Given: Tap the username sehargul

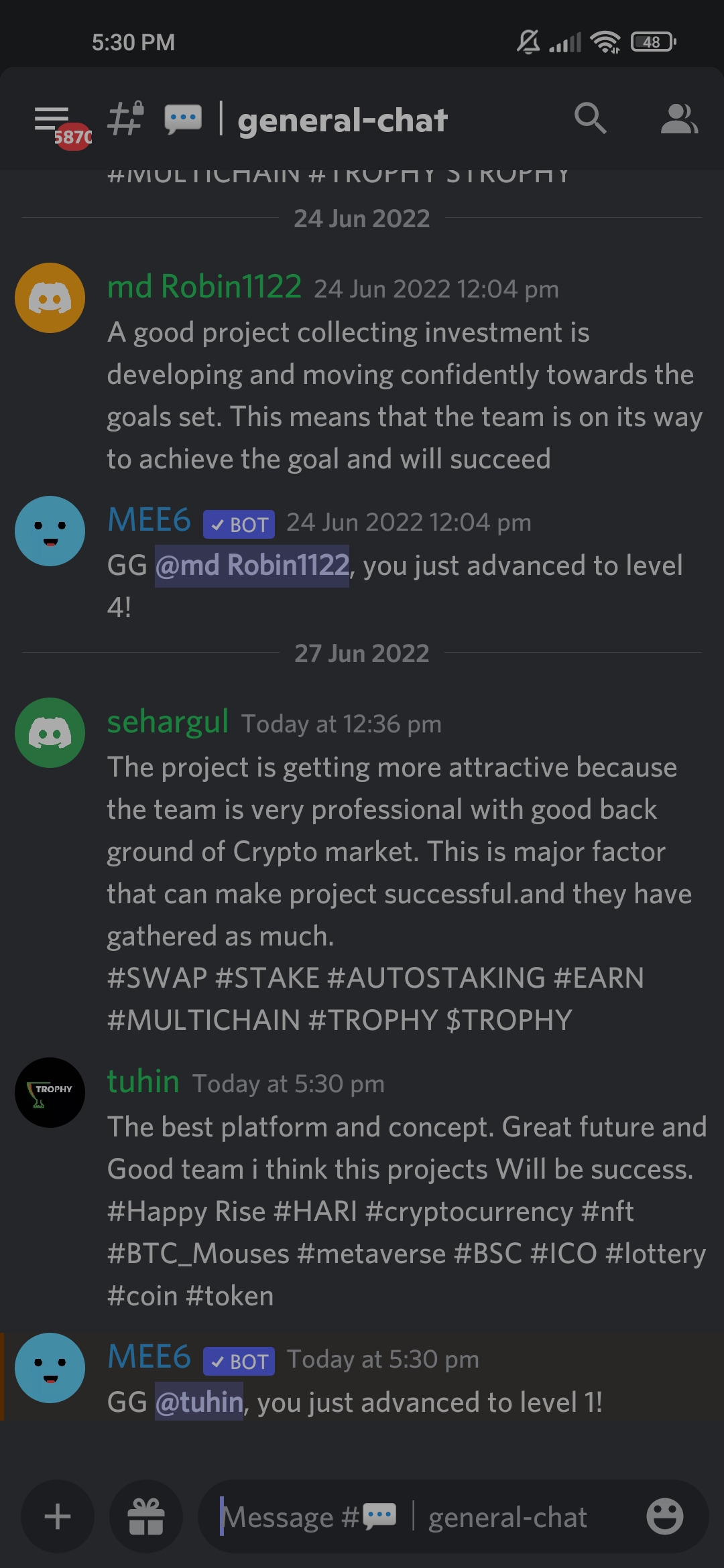Looking at the screenshot, I should coord(168,722).
